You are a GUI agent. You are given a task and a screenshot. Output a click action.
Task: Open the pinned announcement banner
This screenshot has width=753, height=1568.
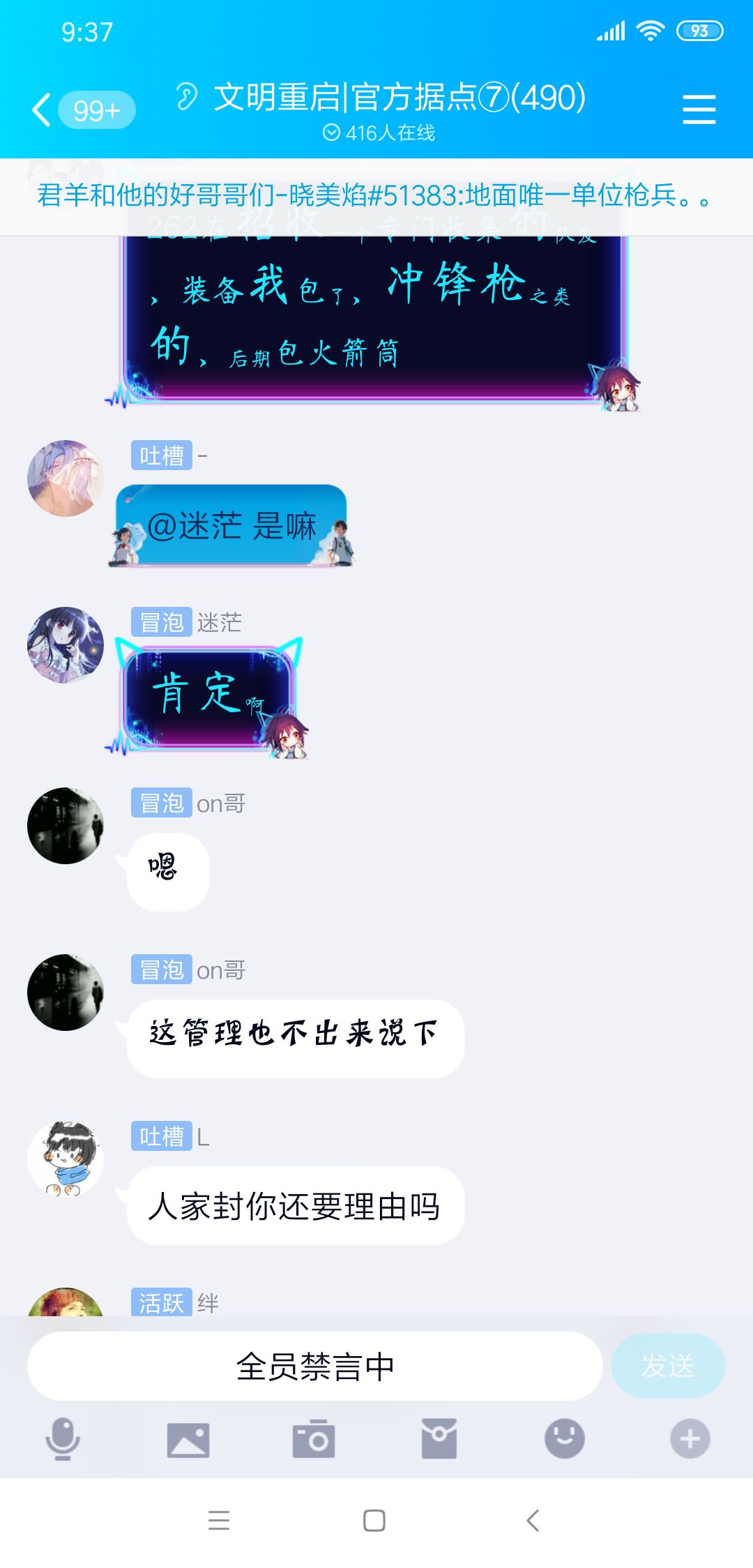coord(376,196)
